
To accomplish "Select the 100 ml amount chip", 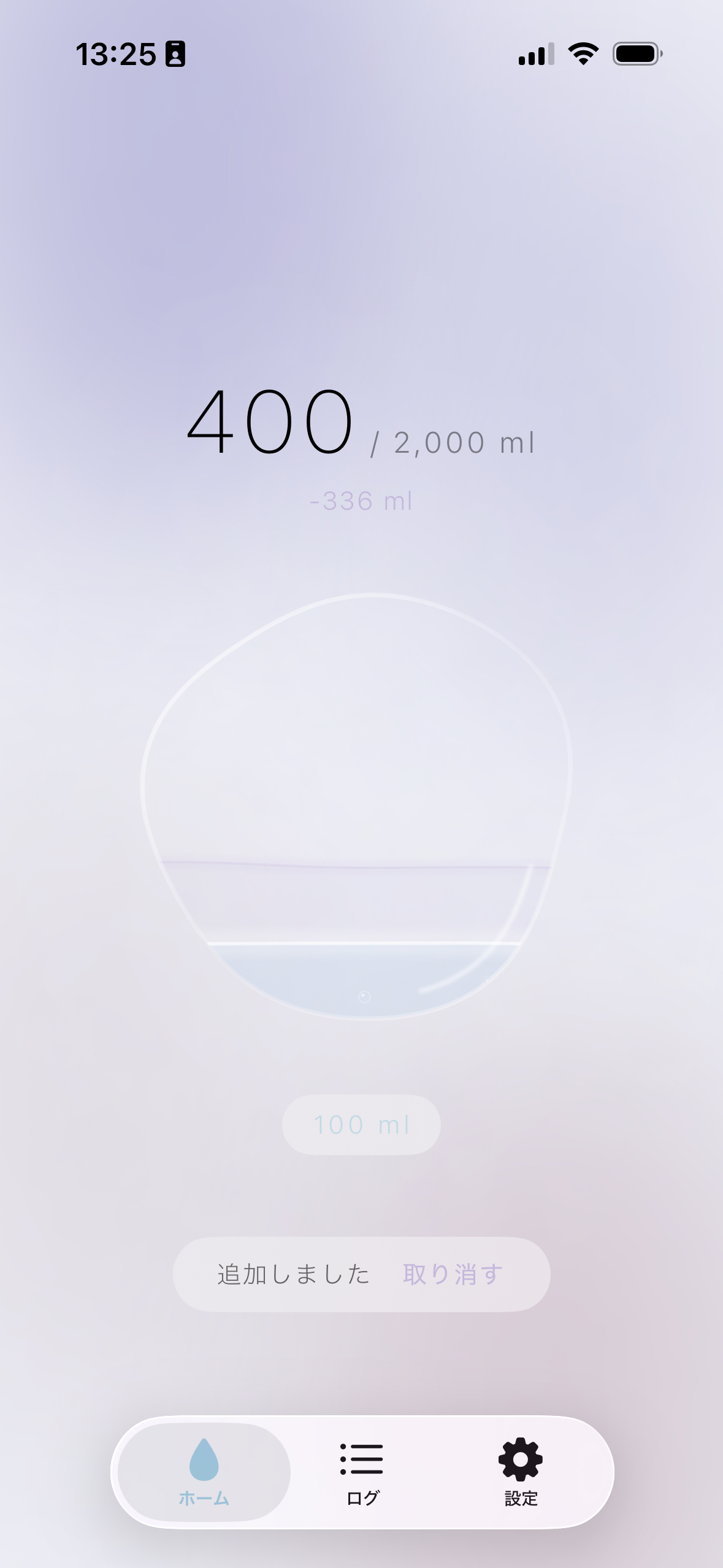I will pyautogui.click(x=361, y=1124).
